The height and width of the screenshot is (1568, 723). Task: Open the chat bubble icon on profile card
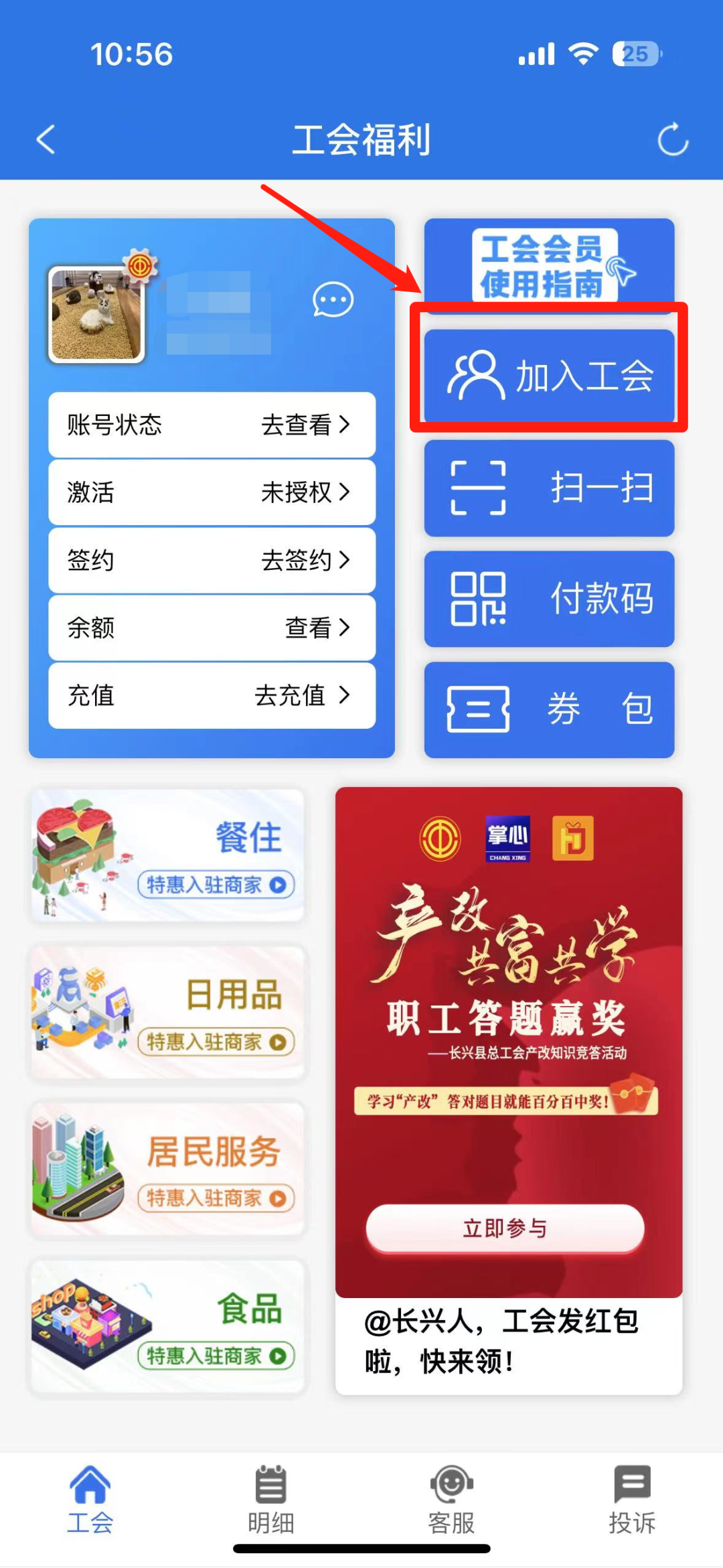(x=333, y=301)
